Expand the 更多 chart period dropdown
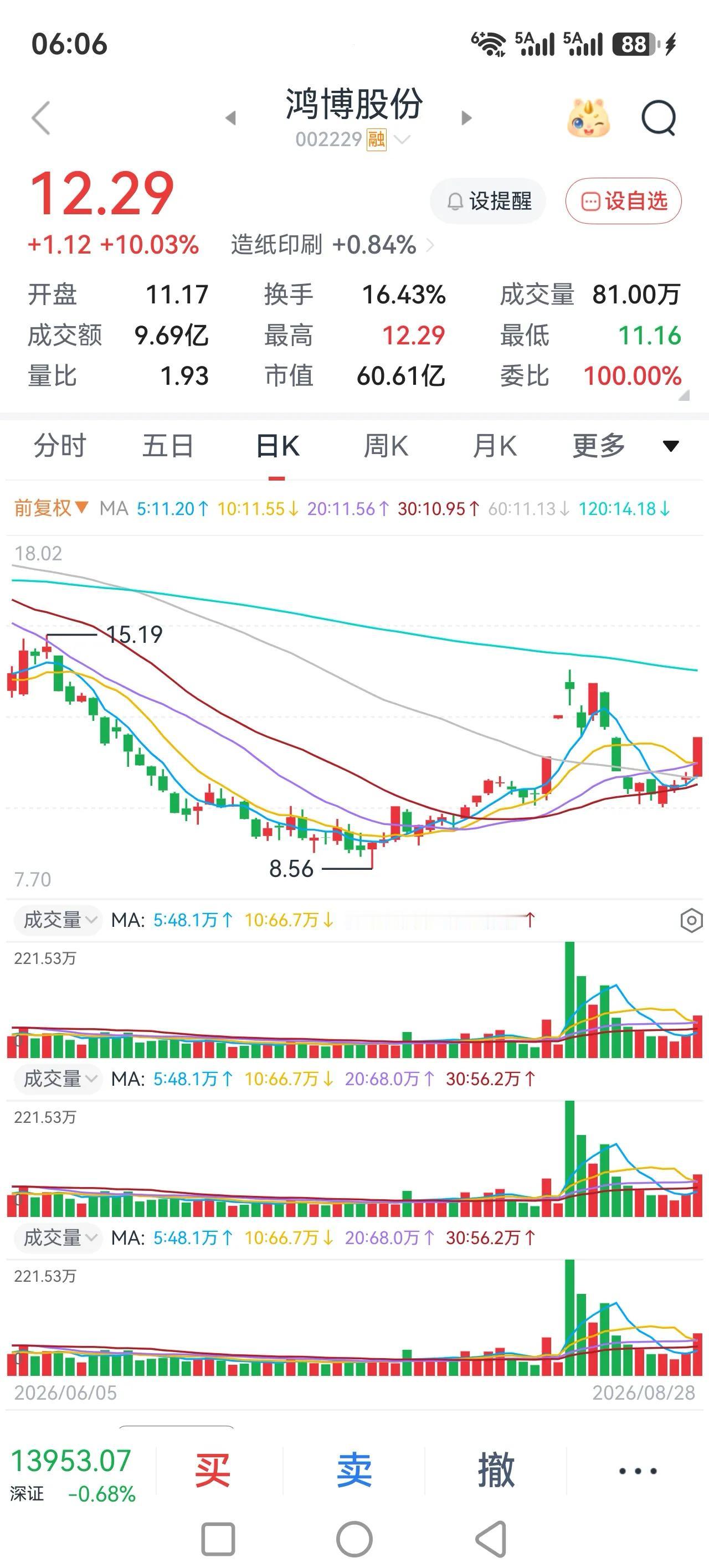709x1568 pixels. pos(625,446)
